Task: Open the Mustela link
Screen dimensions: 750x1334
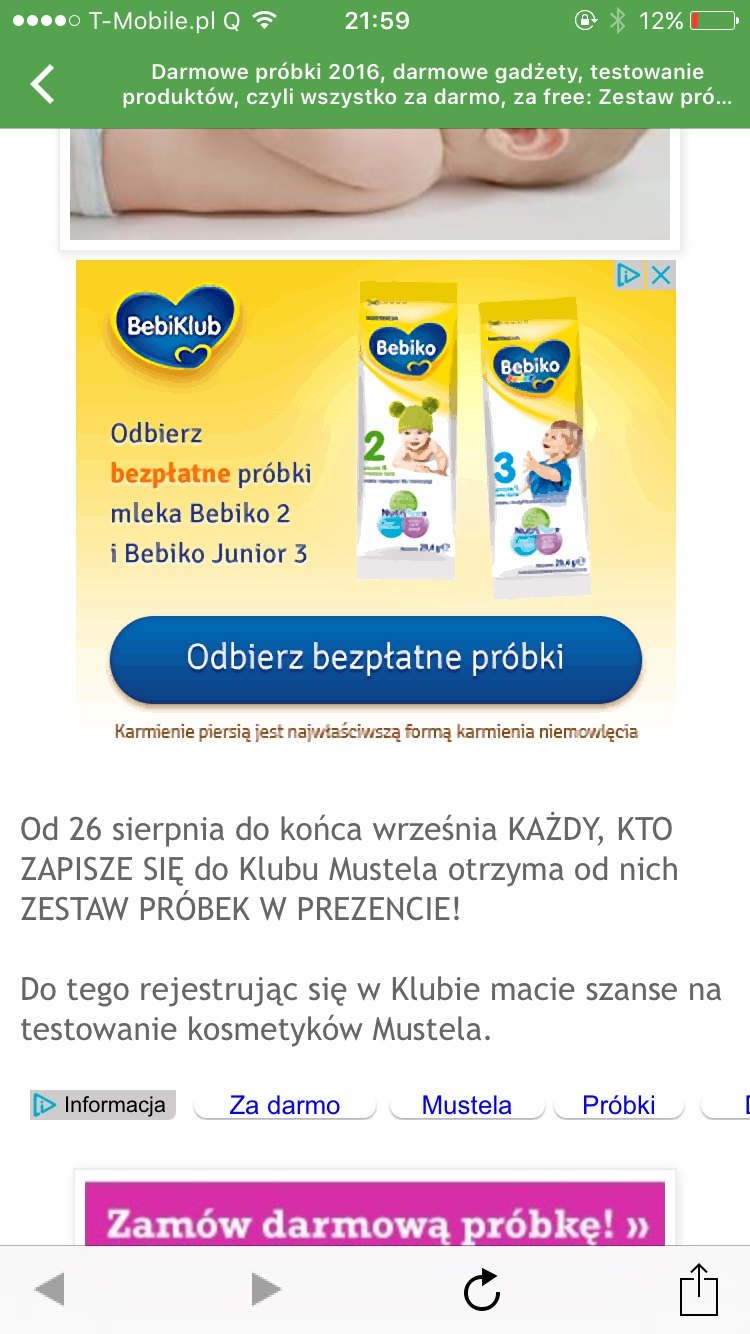Action: 466,1105
